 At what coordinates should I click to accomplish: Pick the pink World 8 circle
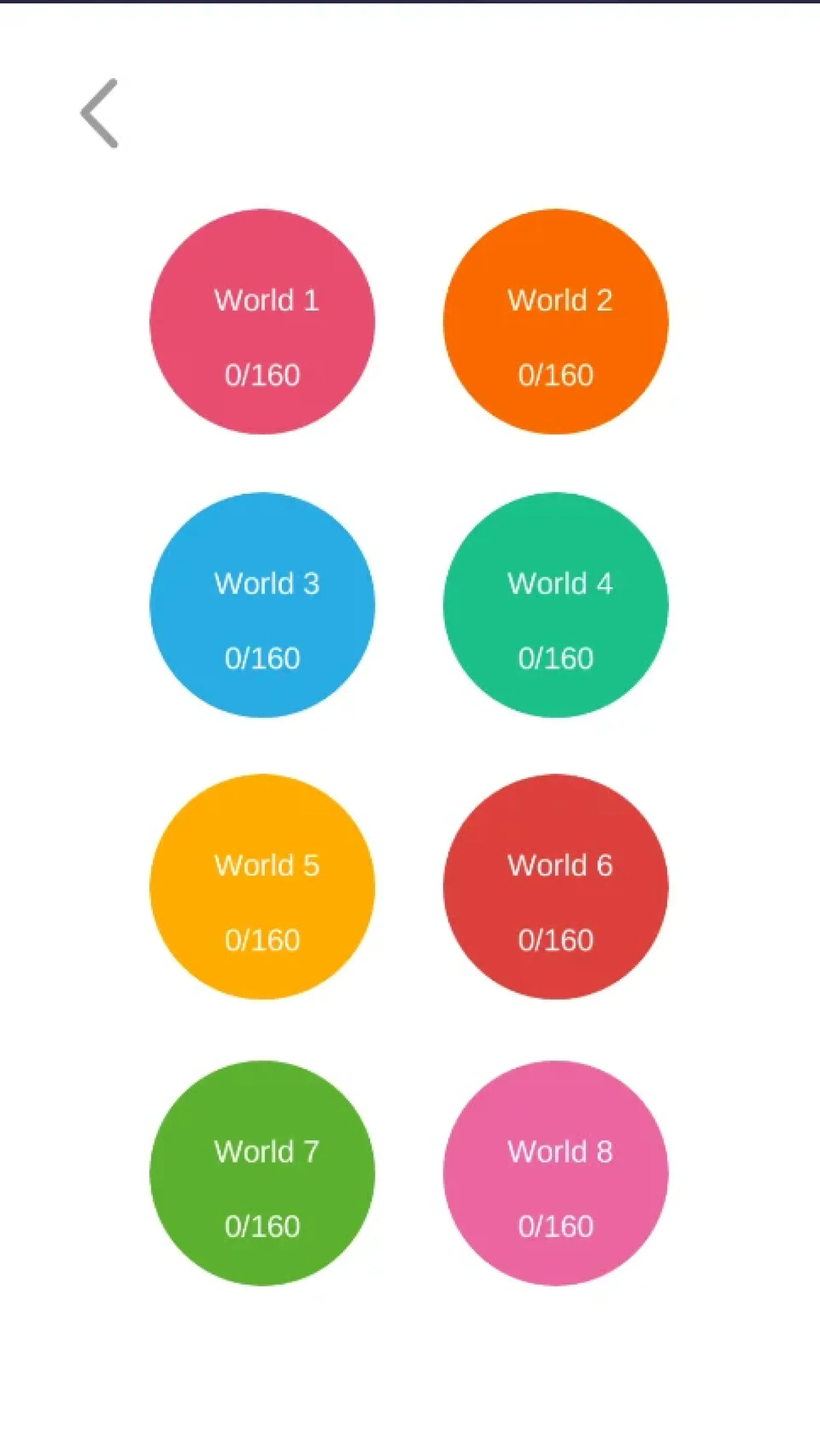pos(555,1173)
